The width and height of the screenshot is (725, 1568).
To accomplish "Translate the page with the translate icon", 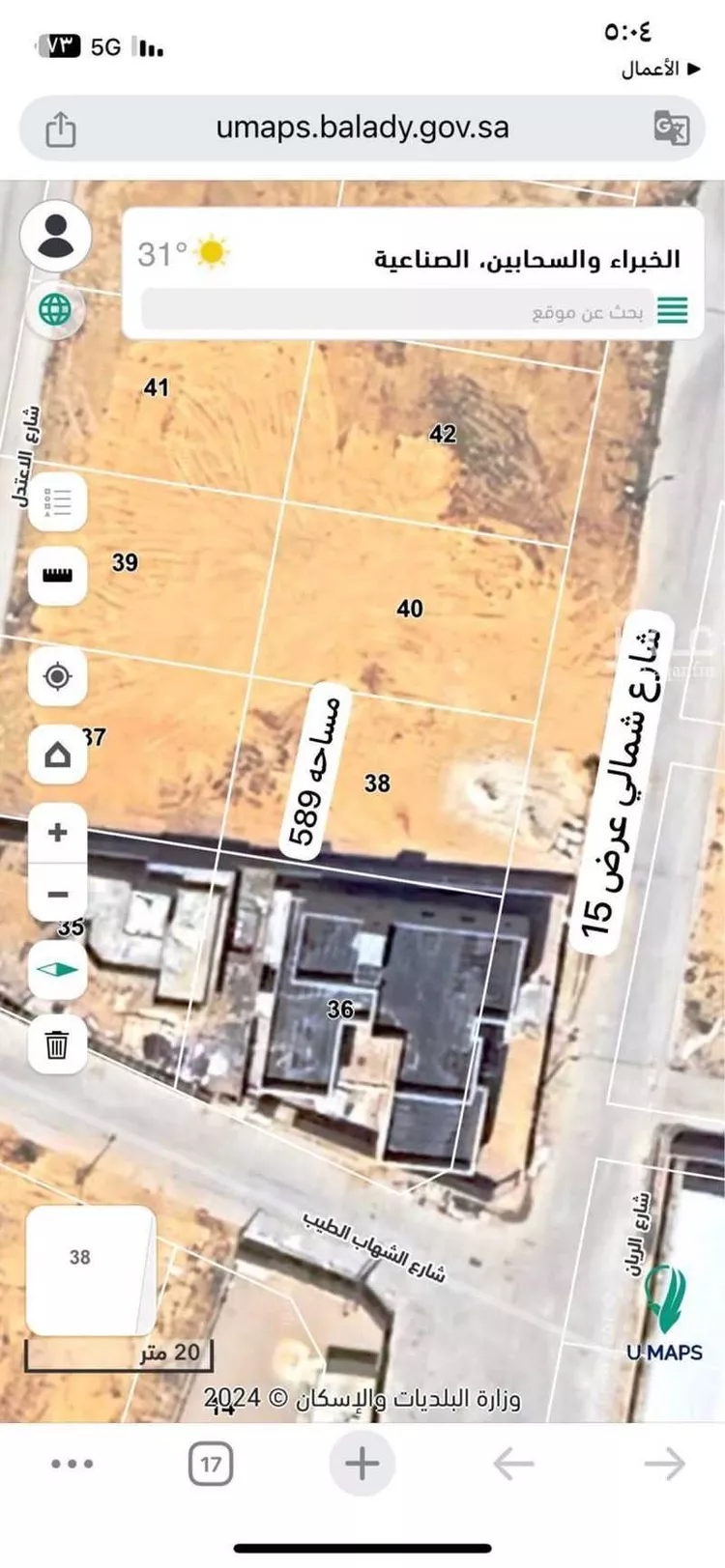I will pyautogui.click(x=671, y=128).
